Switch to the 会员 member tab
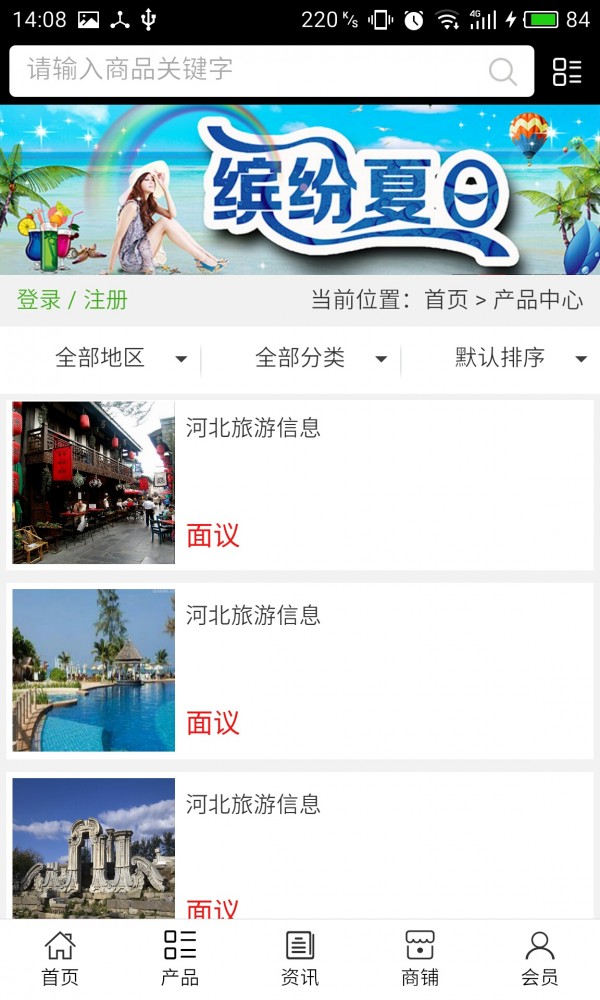This screenshot has width=600, height=1000. click(540, 958)
